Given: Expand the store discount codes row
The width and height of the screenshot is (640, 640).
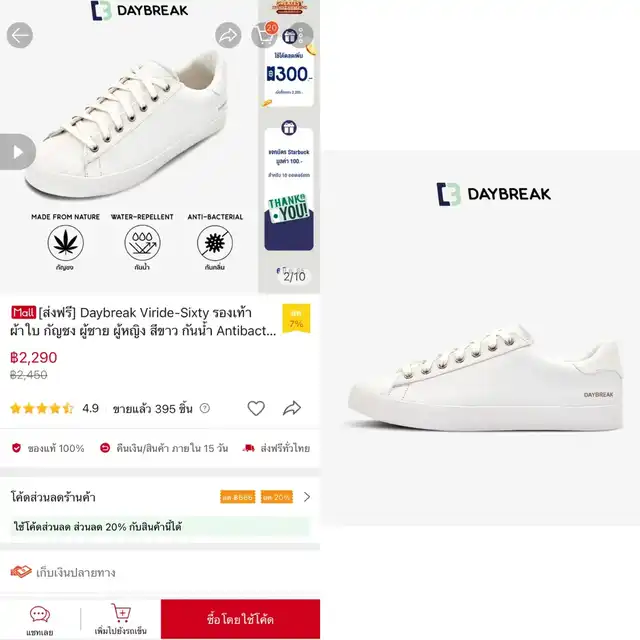Looking at the screenshot, I should point(160,497).
